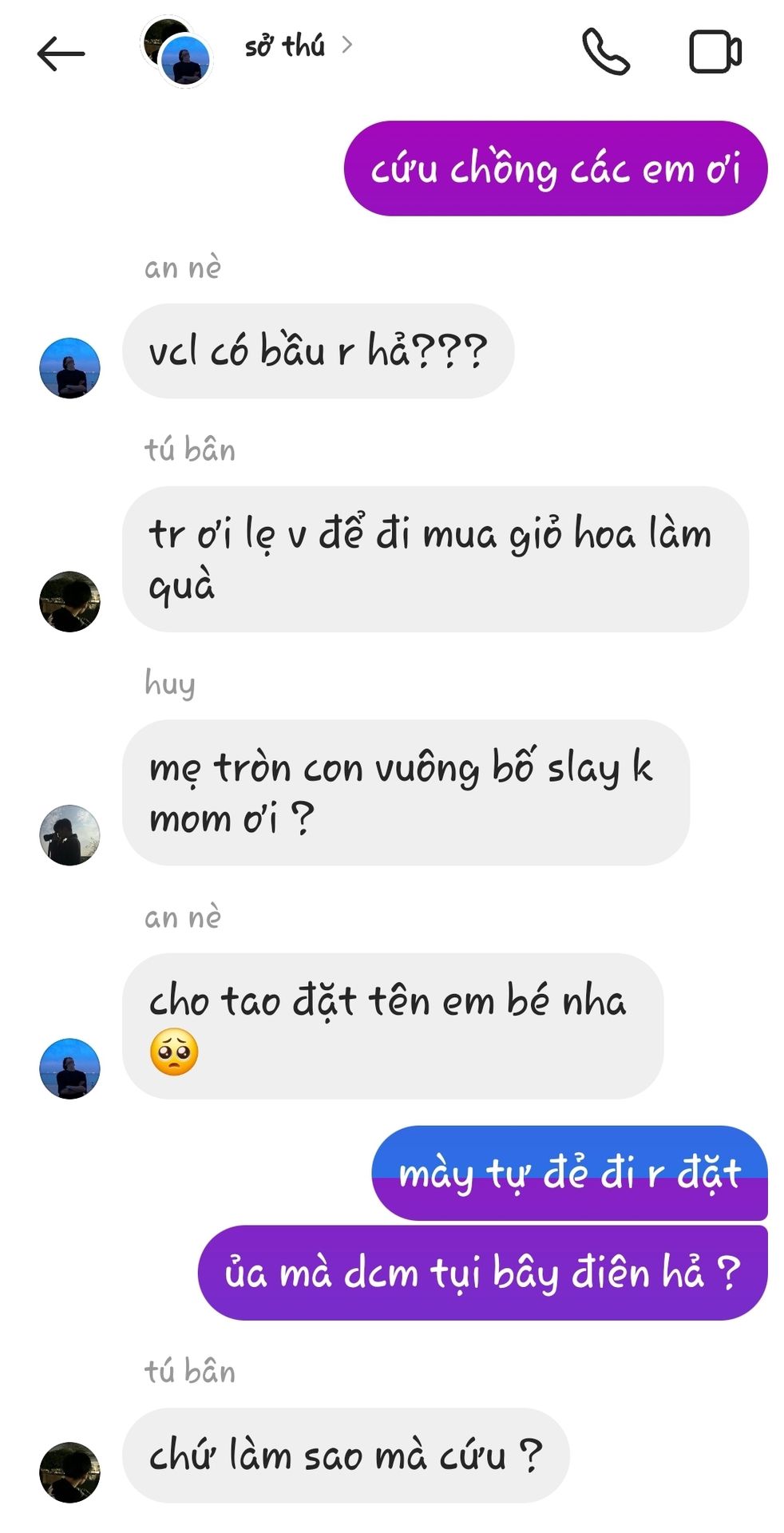The width and height of the screenshot is (784, 1533).
Task: Open an nè's avatar beside the vcl message
Action: click(69, 368)
